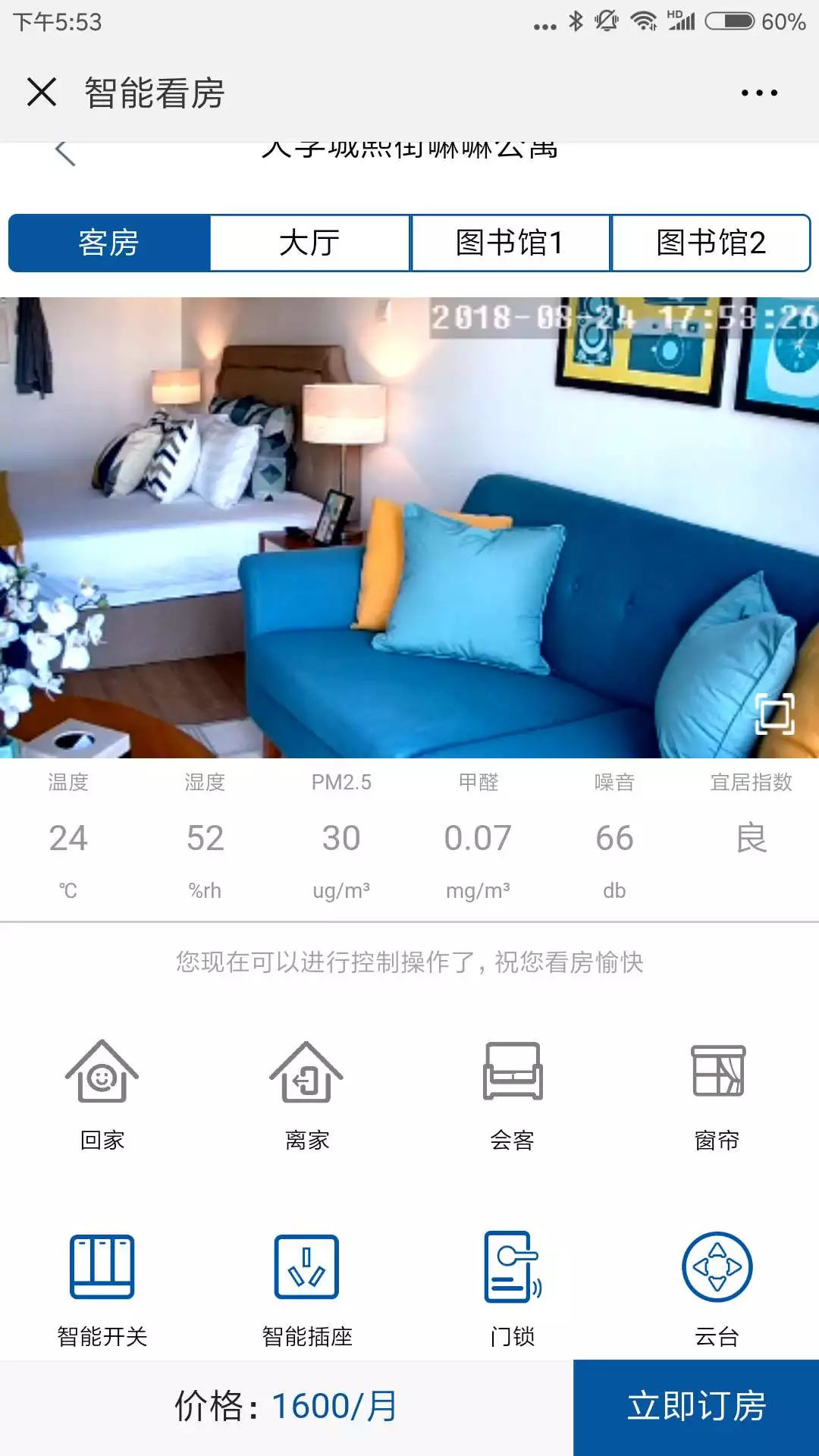Switch to the 大厅 tab
Screen dimensions: 819x1456
309,243
